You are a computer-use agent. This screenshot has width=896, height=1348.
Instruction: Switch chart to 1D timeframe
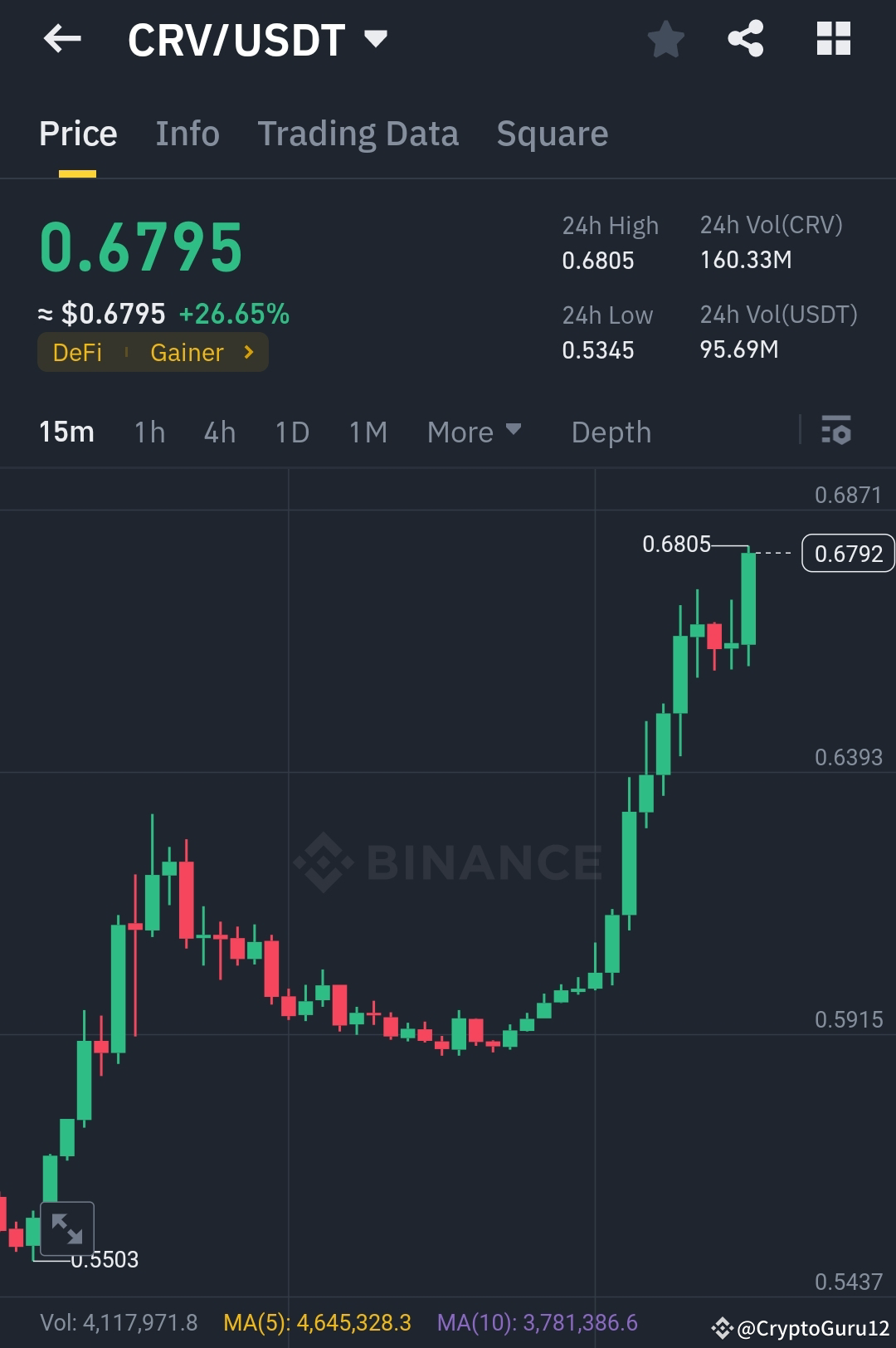click(x=292, y=432)
